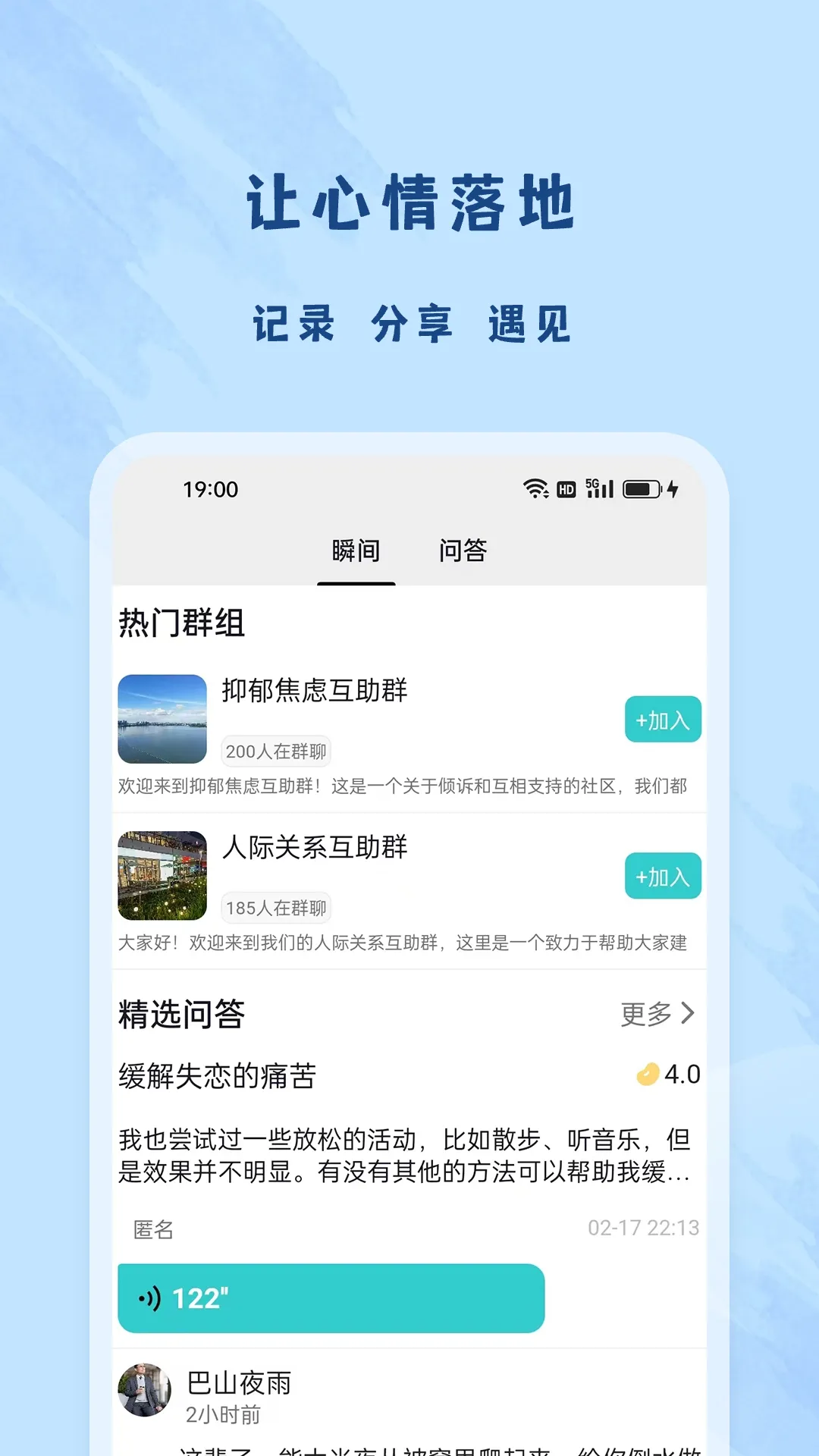Open the 抑郁焦虑互助群 lake photo thumbnail
The image size is (819, 1456).
[161, 719]
